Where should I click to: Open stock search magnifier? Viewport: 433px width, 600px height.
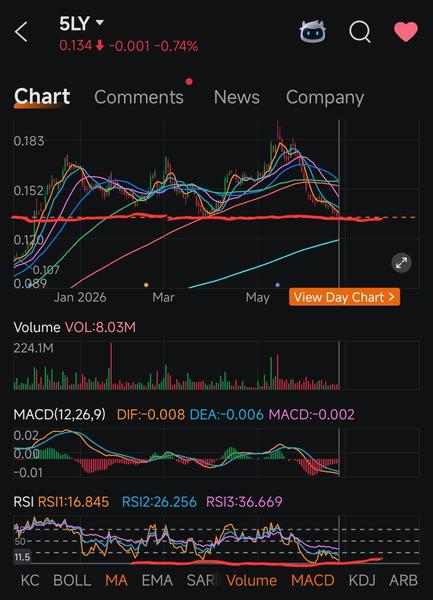[360, 31]
